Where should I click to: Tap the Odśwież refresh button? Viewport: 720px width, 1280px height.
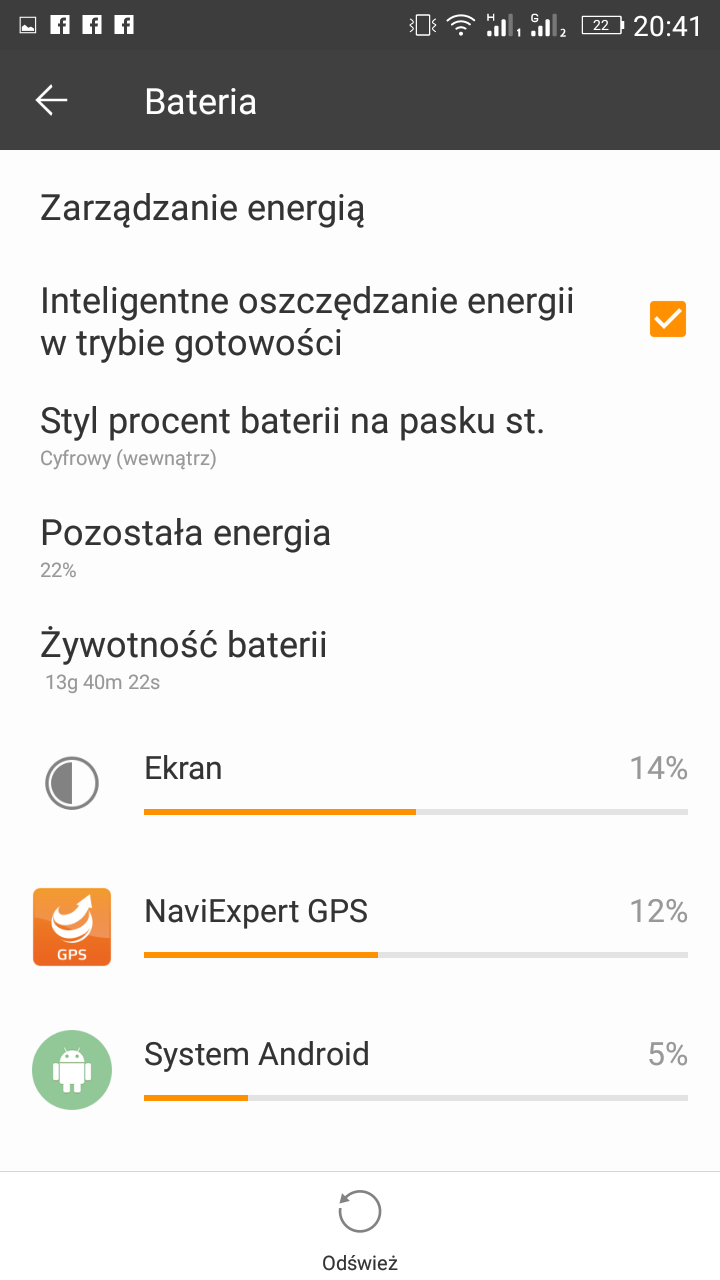point(359,1226)
